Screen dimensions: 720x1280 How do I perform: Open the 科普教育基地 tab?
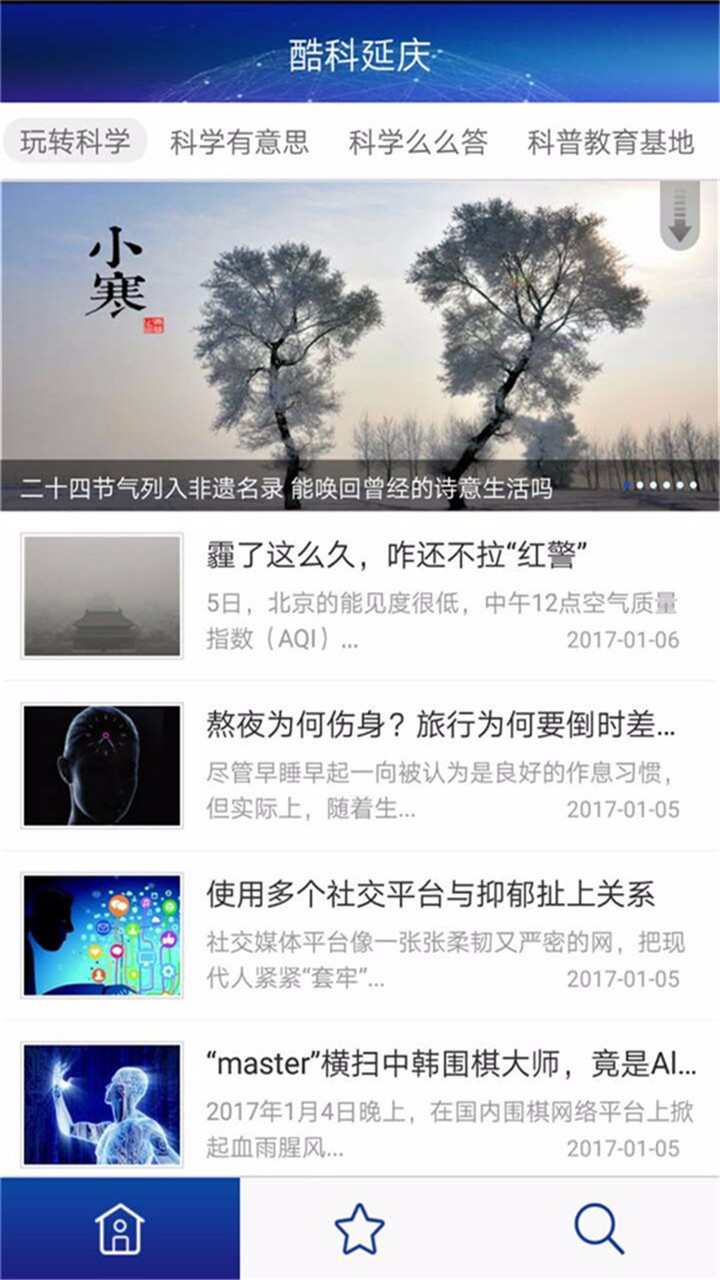coord(610,142)
